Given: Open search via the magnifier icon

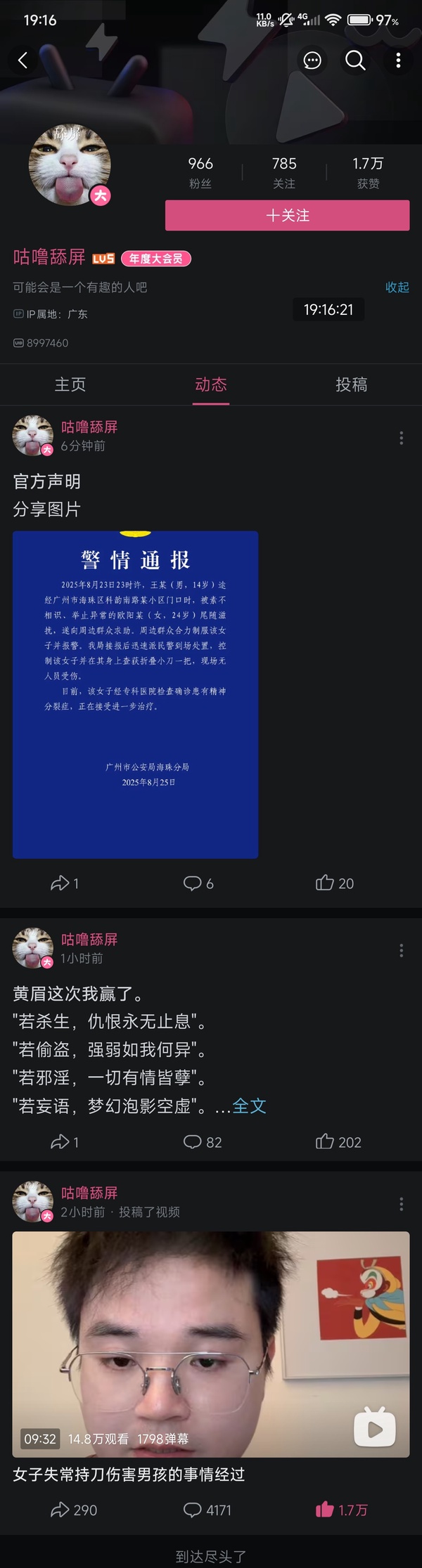Looking at the screenshot, I should tap(355, 60).
